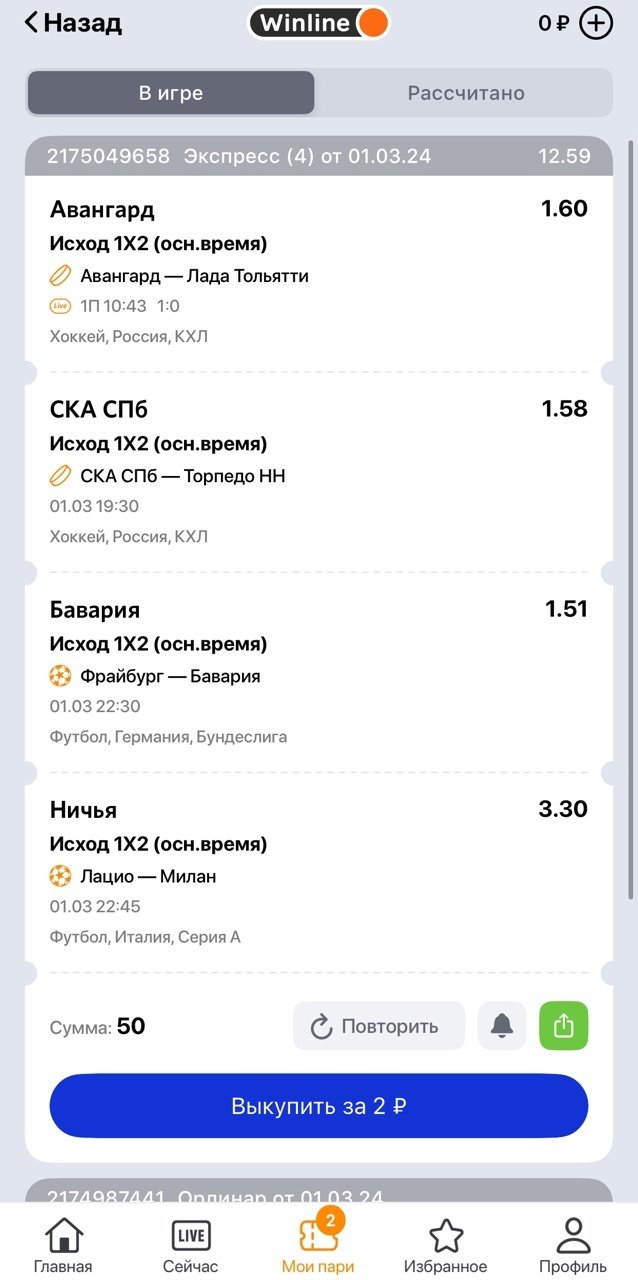Viewport: 638px width, 1280px height.
Task: Open the Профиль tab
Action: coord(573,1245)
